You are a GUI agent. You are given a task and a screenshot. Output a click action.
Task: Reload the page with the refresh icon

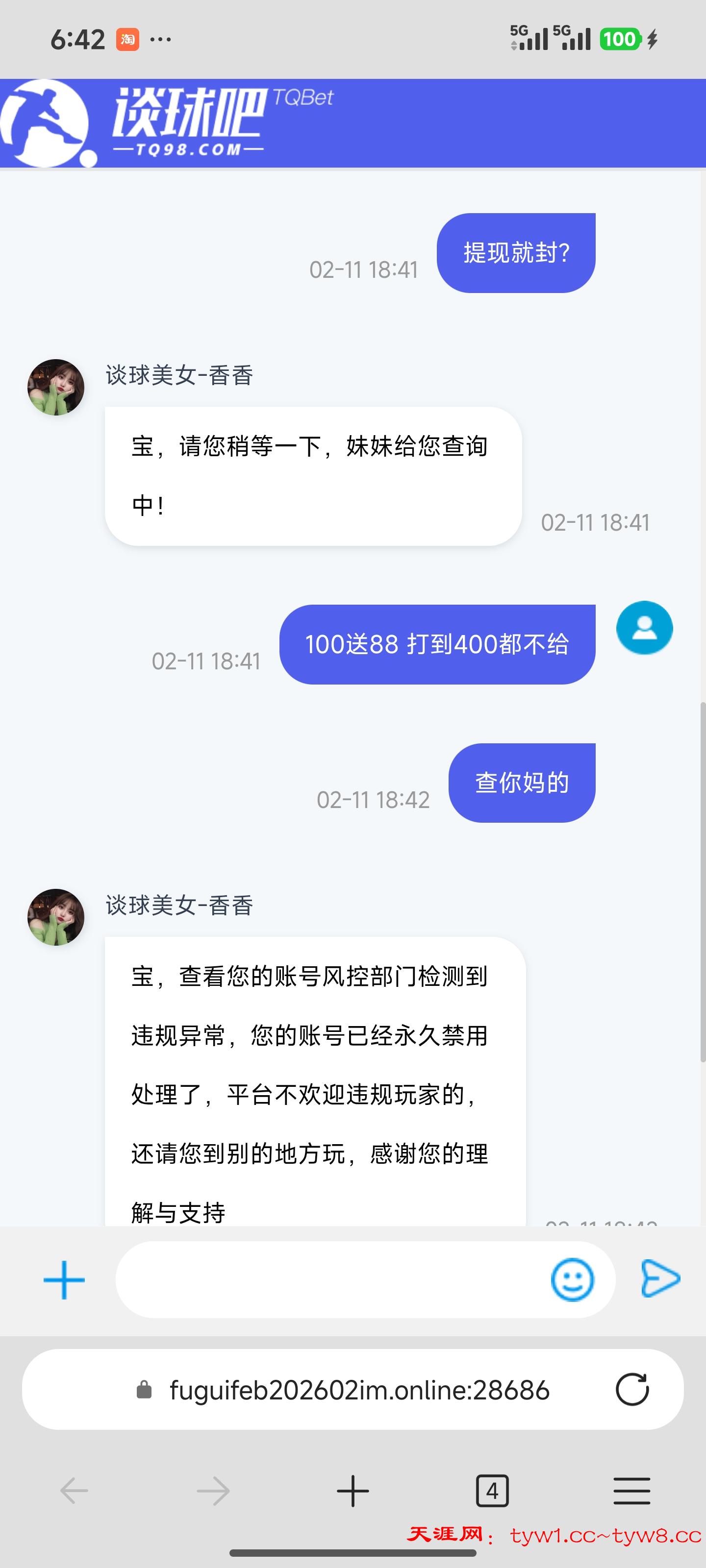click(x=631, y=1390)
